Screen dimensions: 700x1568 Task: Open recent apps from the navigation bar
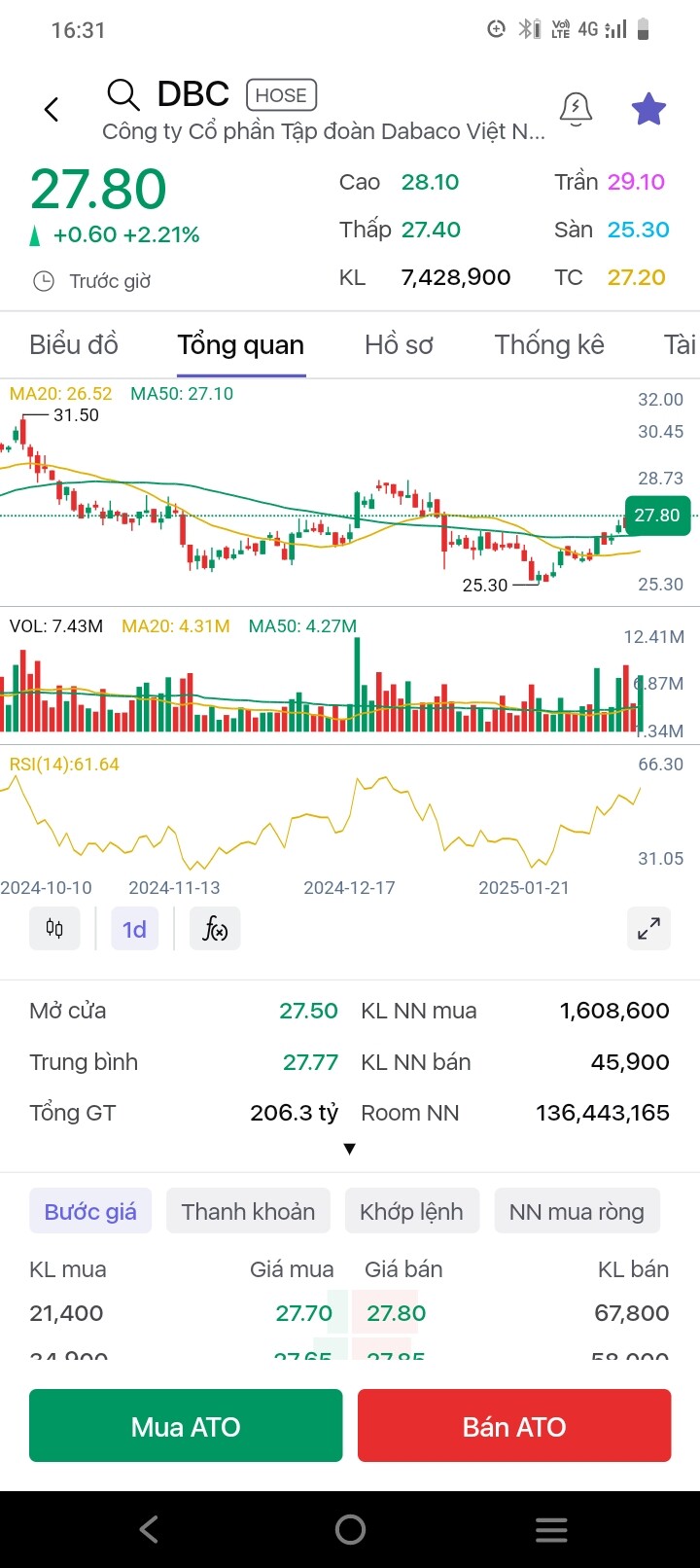point(551,1530)
